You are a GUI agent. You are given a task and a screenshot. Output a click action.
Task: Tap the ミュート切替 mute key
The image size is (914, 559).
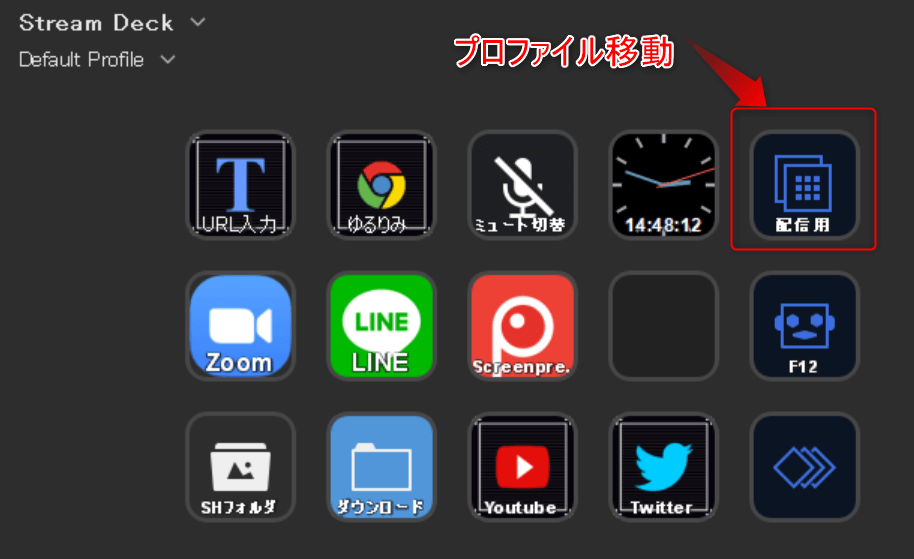click(x=521, y=185)
